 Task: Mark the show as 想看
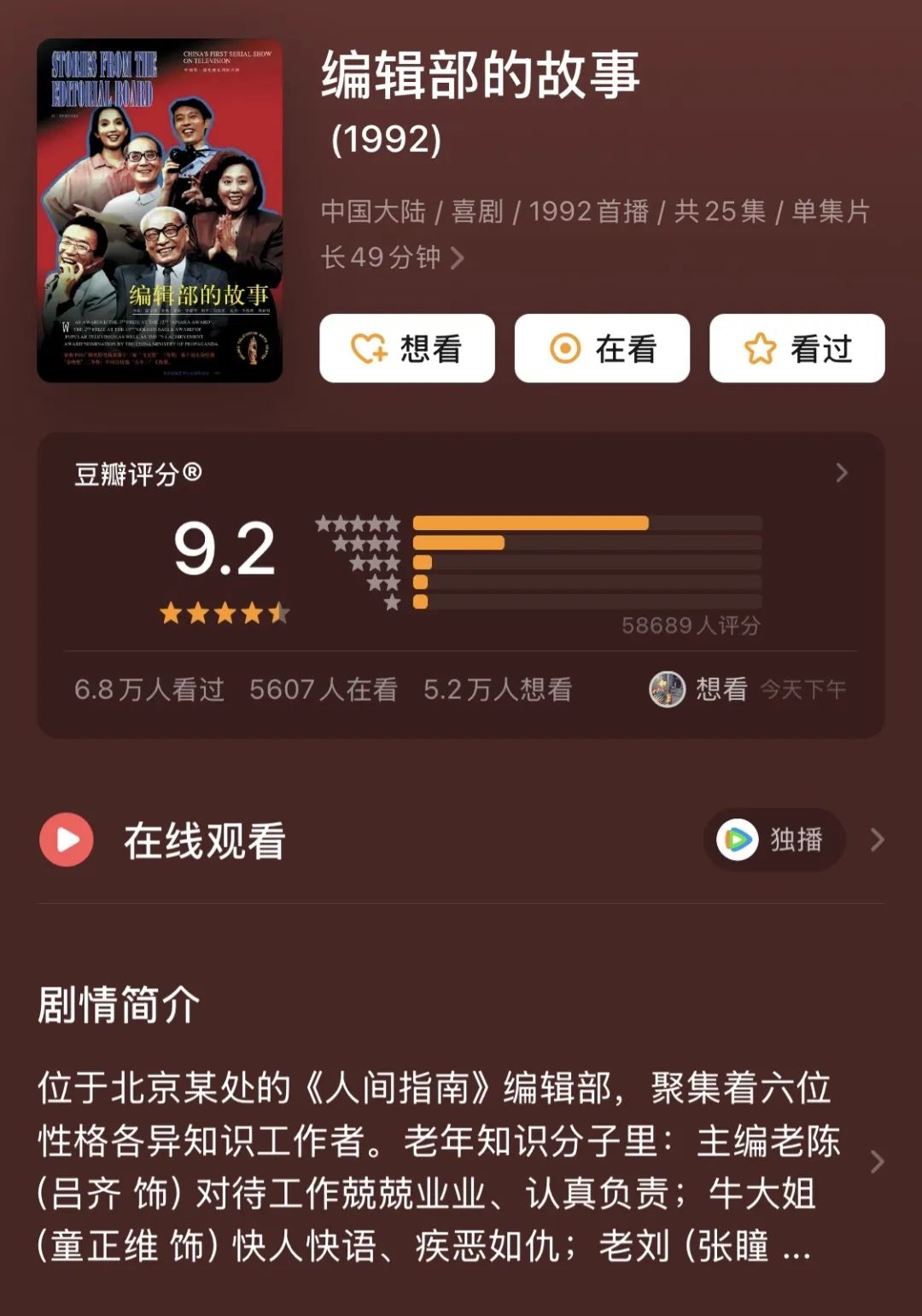[x=406, y=348]
